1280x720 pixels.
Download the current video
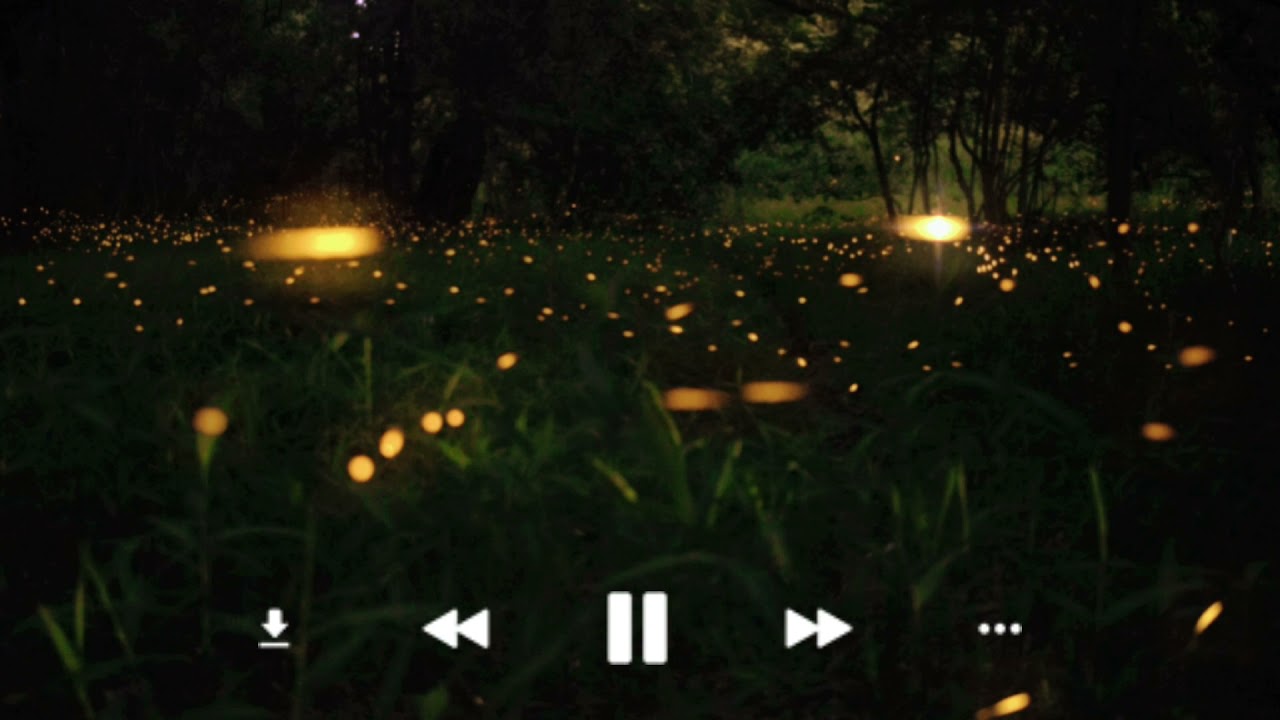(274, 628)
